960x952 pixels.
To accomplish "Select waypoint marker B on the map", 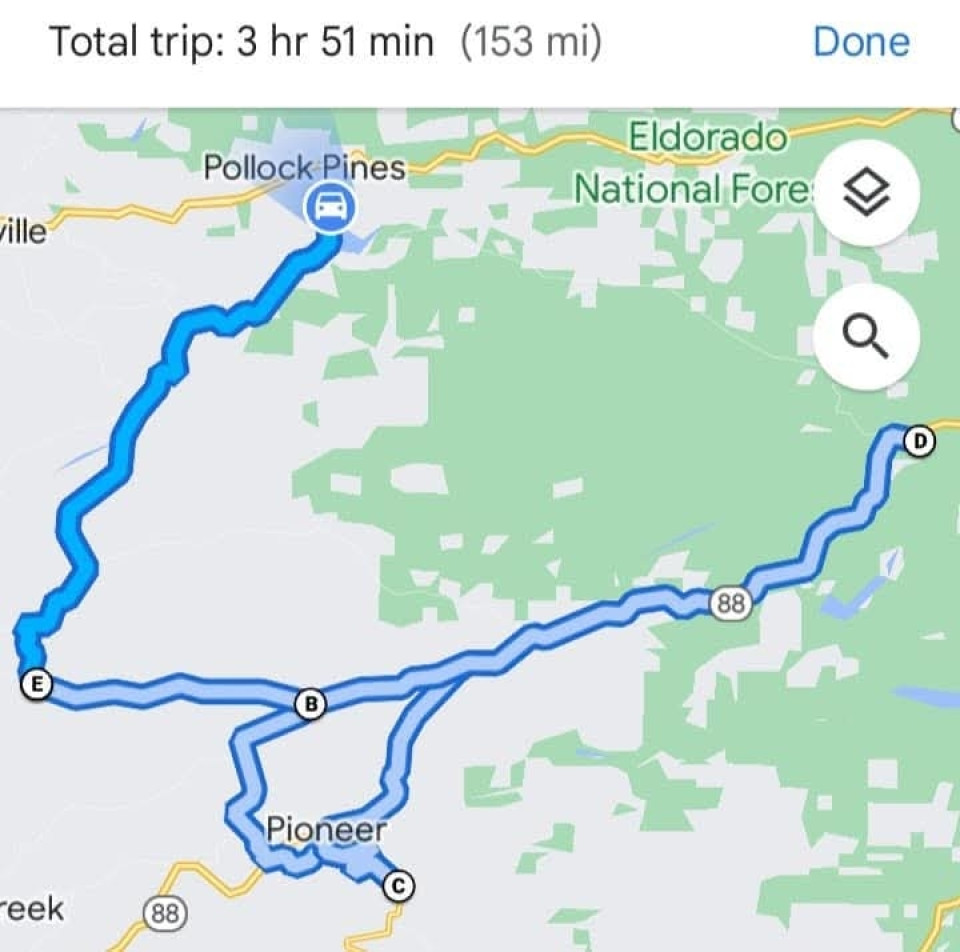I will [310, 704].
